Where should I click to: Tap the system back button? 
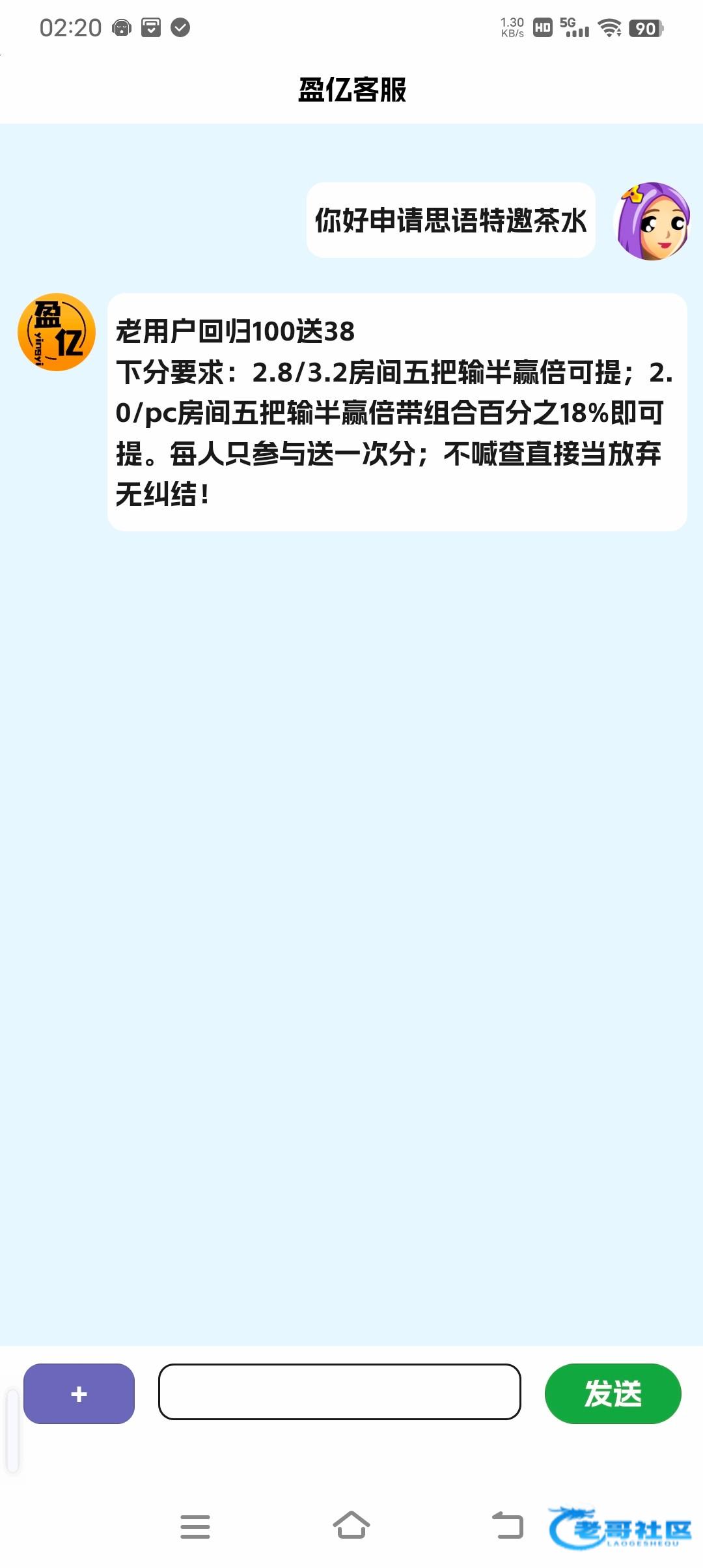[508, 1526]
